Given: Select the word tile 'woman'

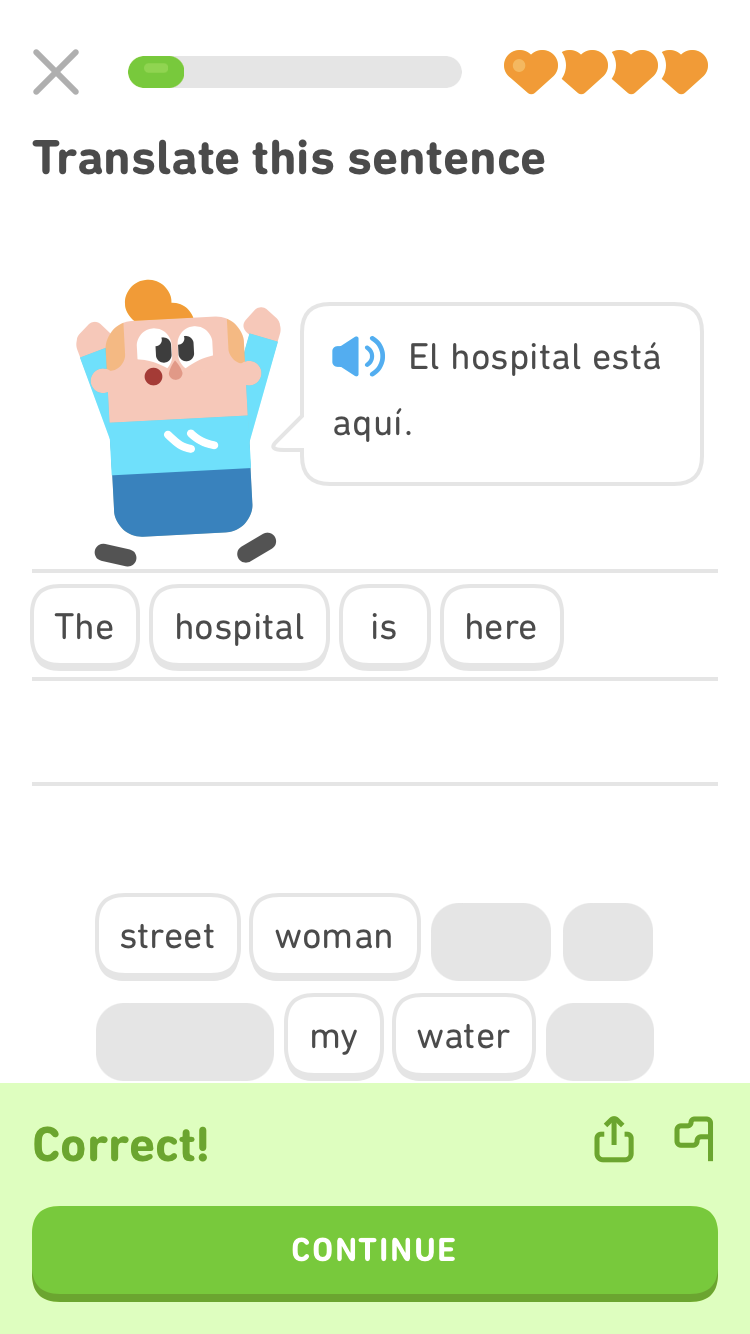Looking at the screenshot, I should click(335, 936).
